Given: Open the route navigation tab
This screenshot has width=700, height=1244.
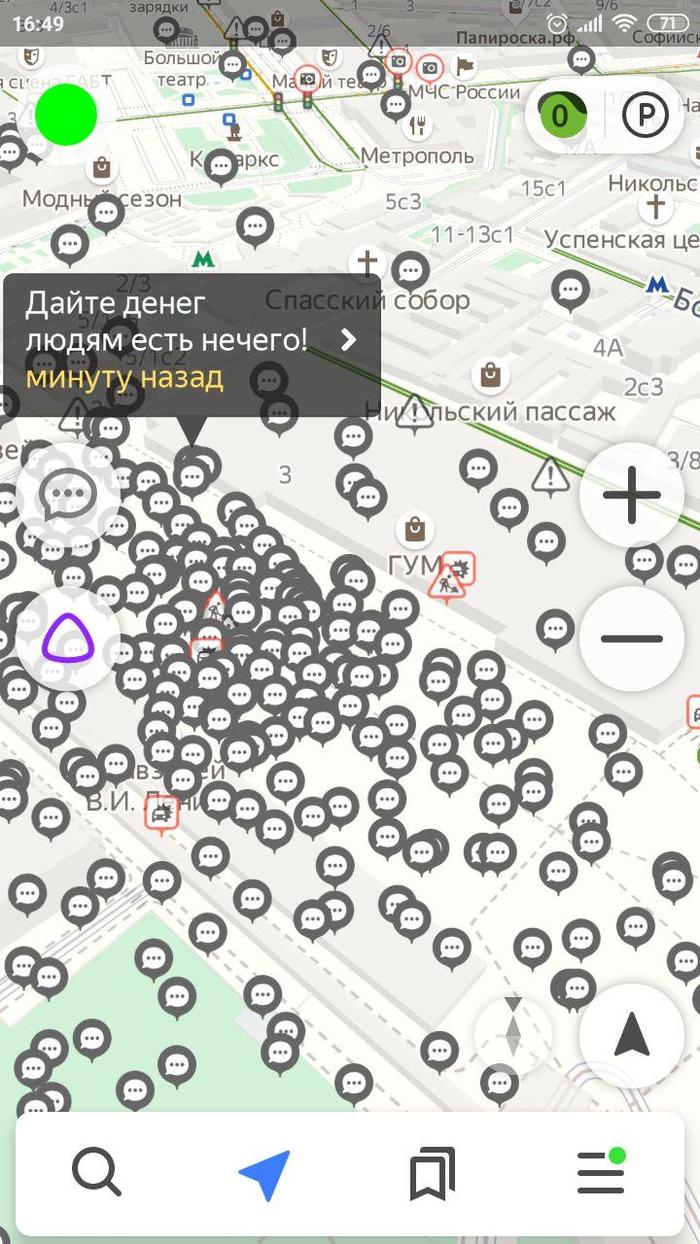Looking at the screenshot, I should (265, 1172).
